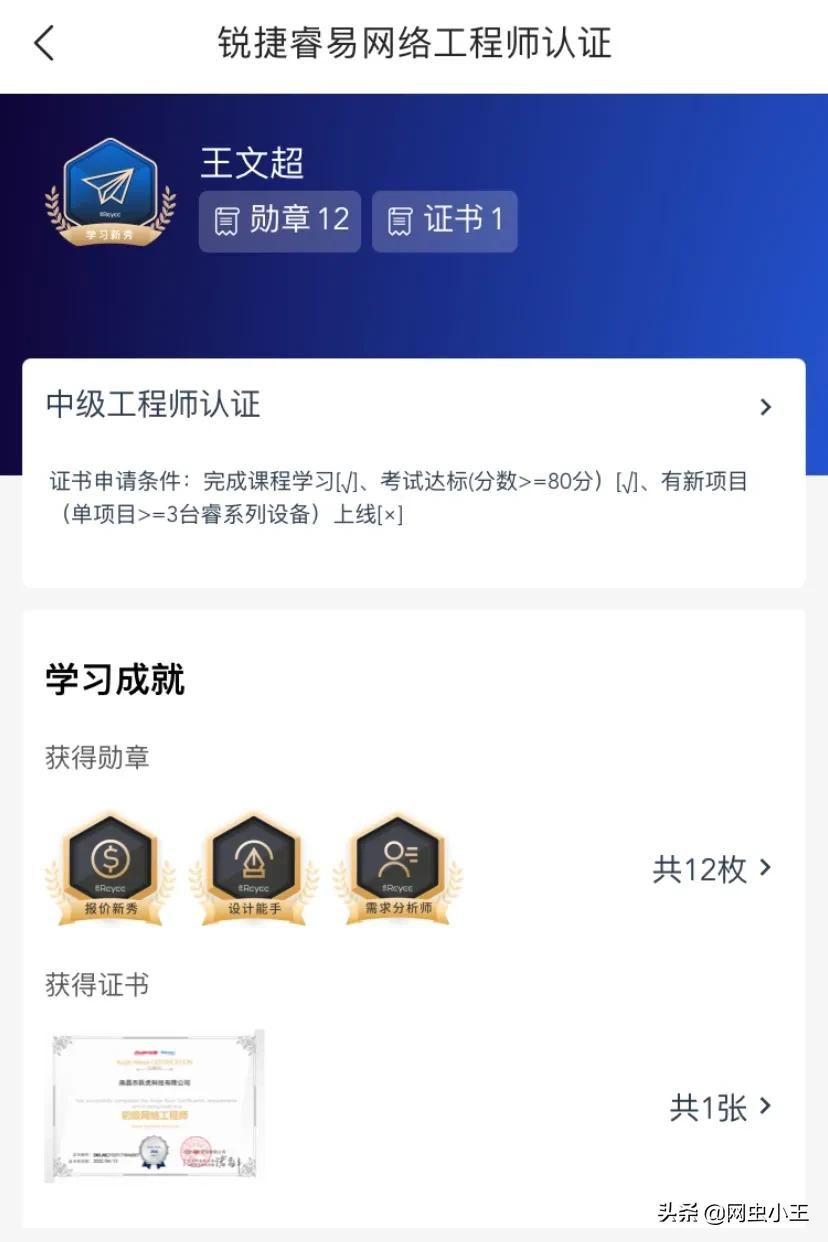The height and width of the screenshot is (1242, 828).
Task: Go back using the top-left arrow
Action: click(44, 44)
